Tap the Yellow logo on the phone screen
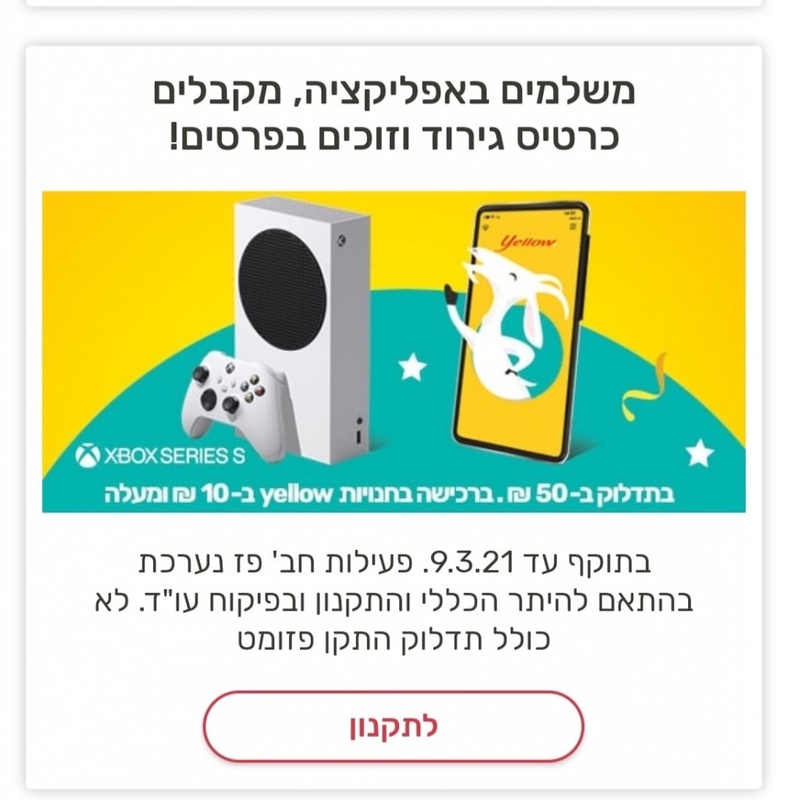The height and width of the screenshot is (800, 788). click(x=528, y=242)
